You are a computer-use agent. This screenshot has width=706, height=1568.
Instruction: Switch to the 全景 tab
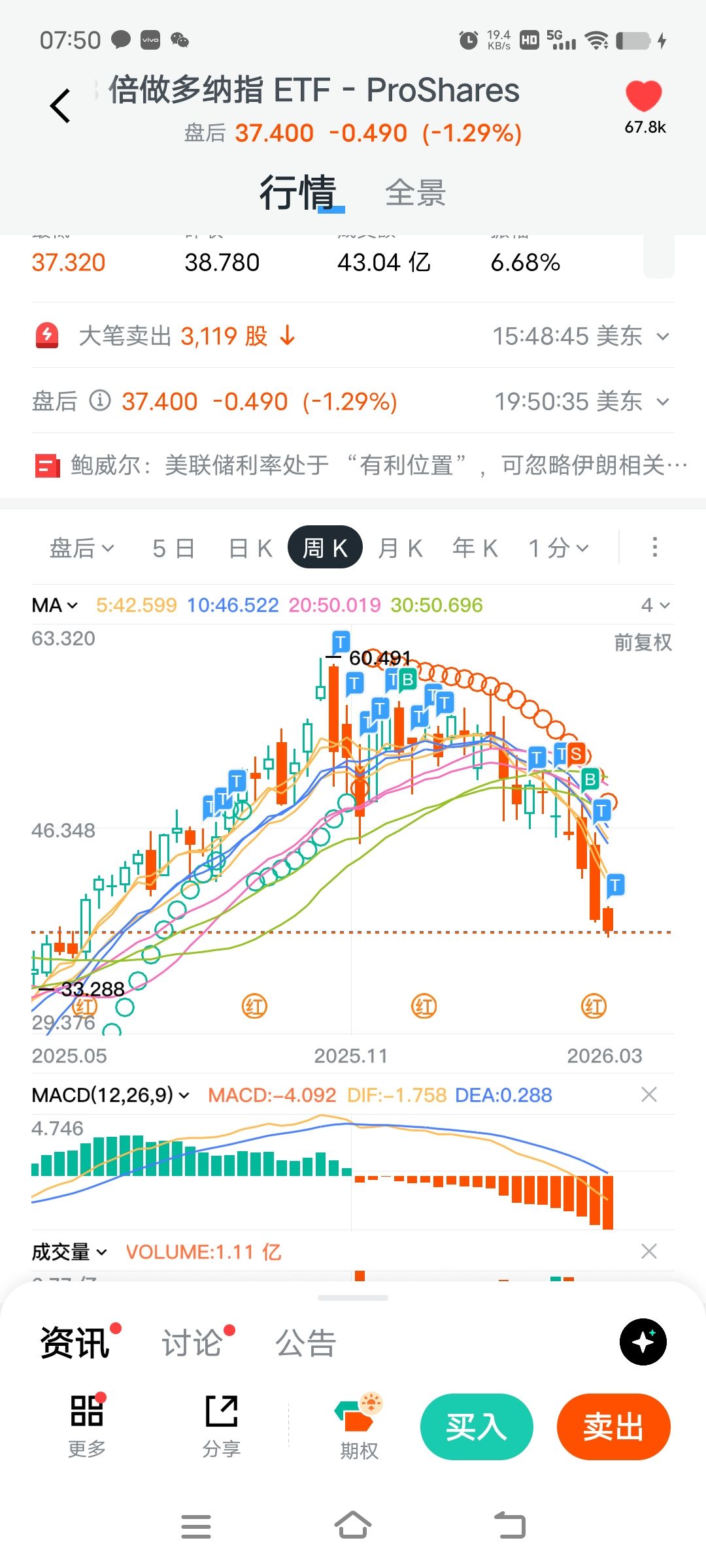(415, 193)
